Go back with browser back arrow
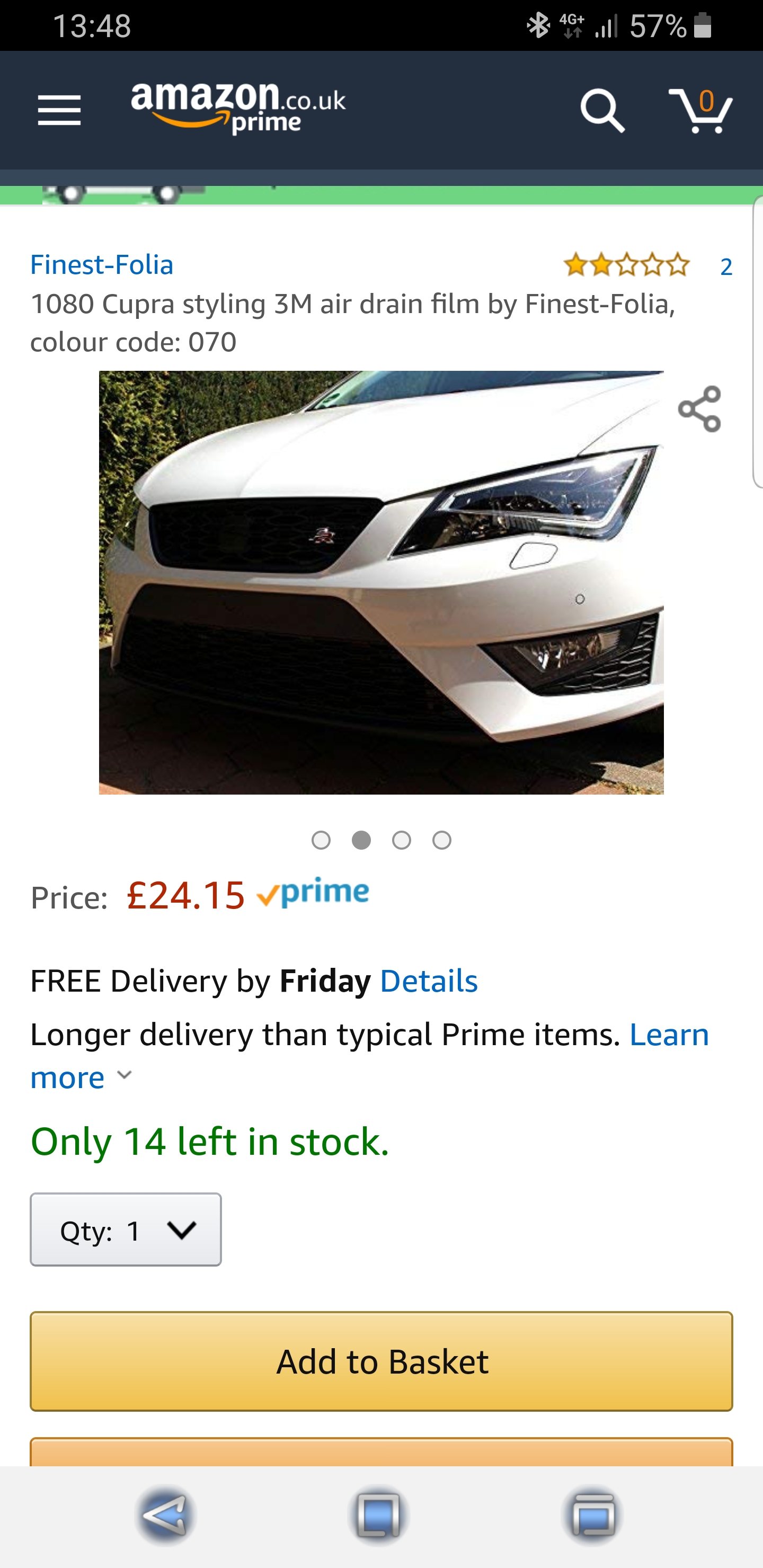Screen dimensions: 763x1568 pyautogui.click(x=166, y=1515)
